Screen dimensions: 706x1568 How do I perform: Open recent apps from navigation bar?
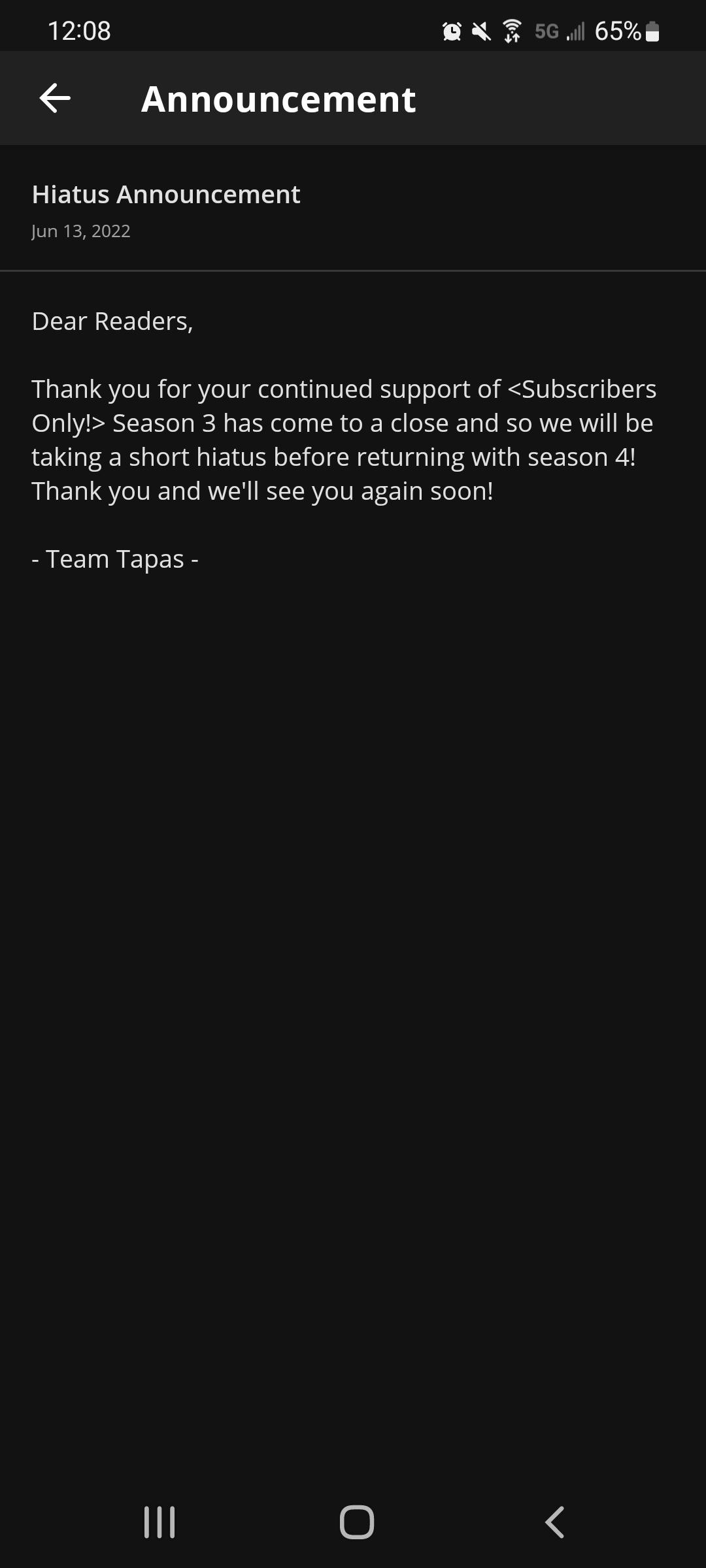pos(160,1522)
